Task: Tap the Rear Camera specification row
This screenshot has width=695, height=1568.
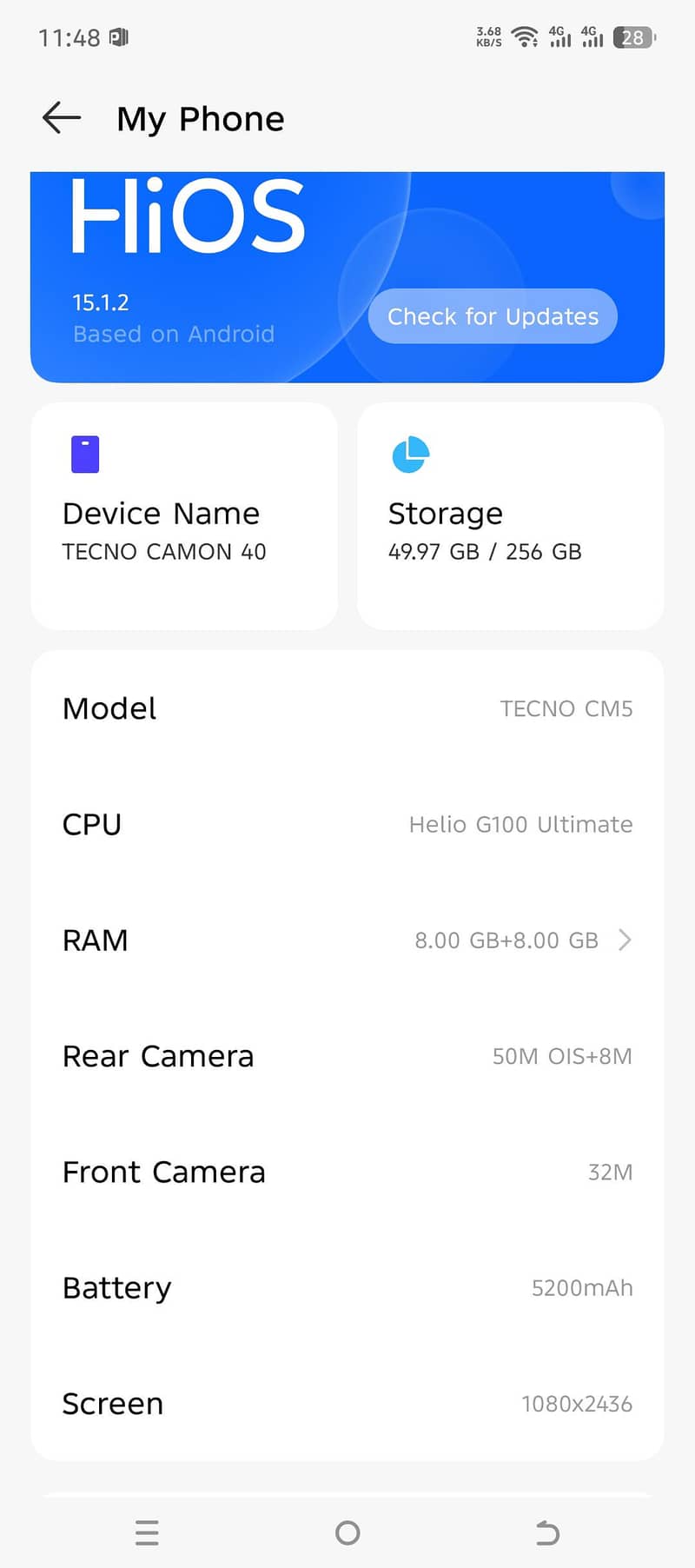Action: click(347, 1056)
